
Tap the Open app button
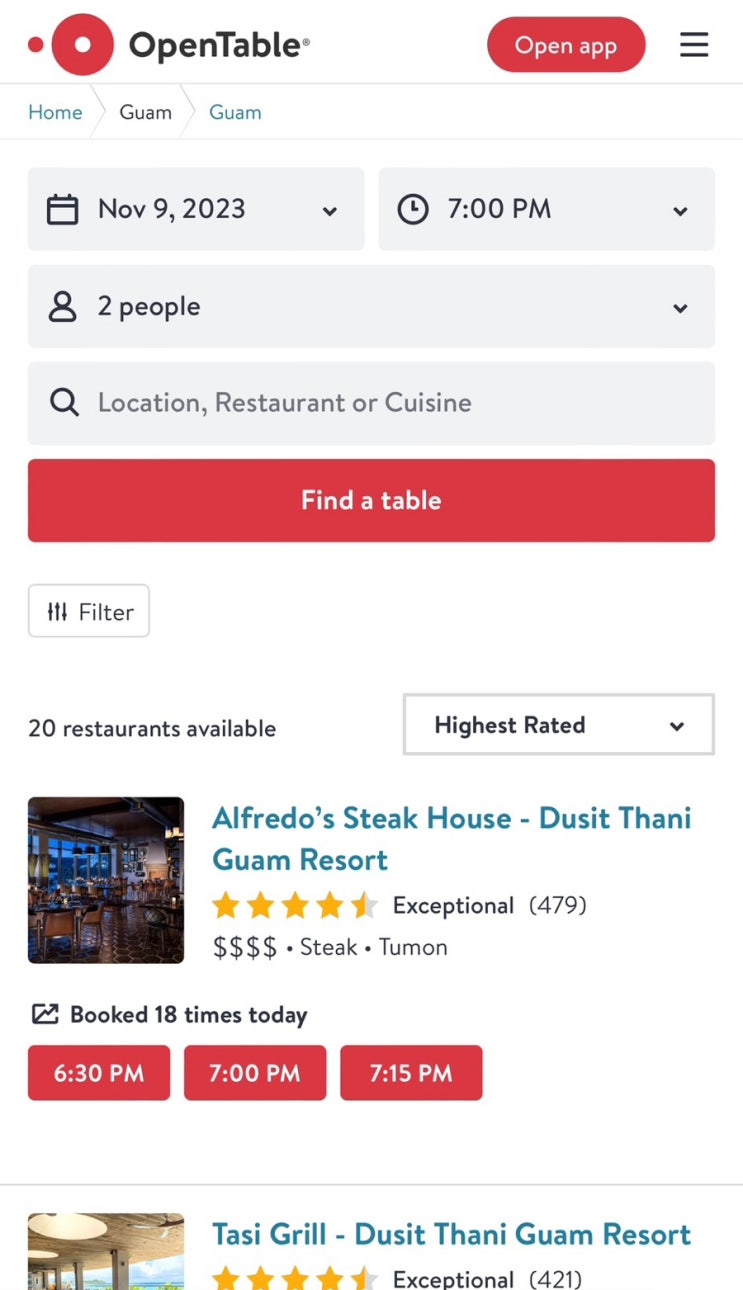tap(566, 45)
